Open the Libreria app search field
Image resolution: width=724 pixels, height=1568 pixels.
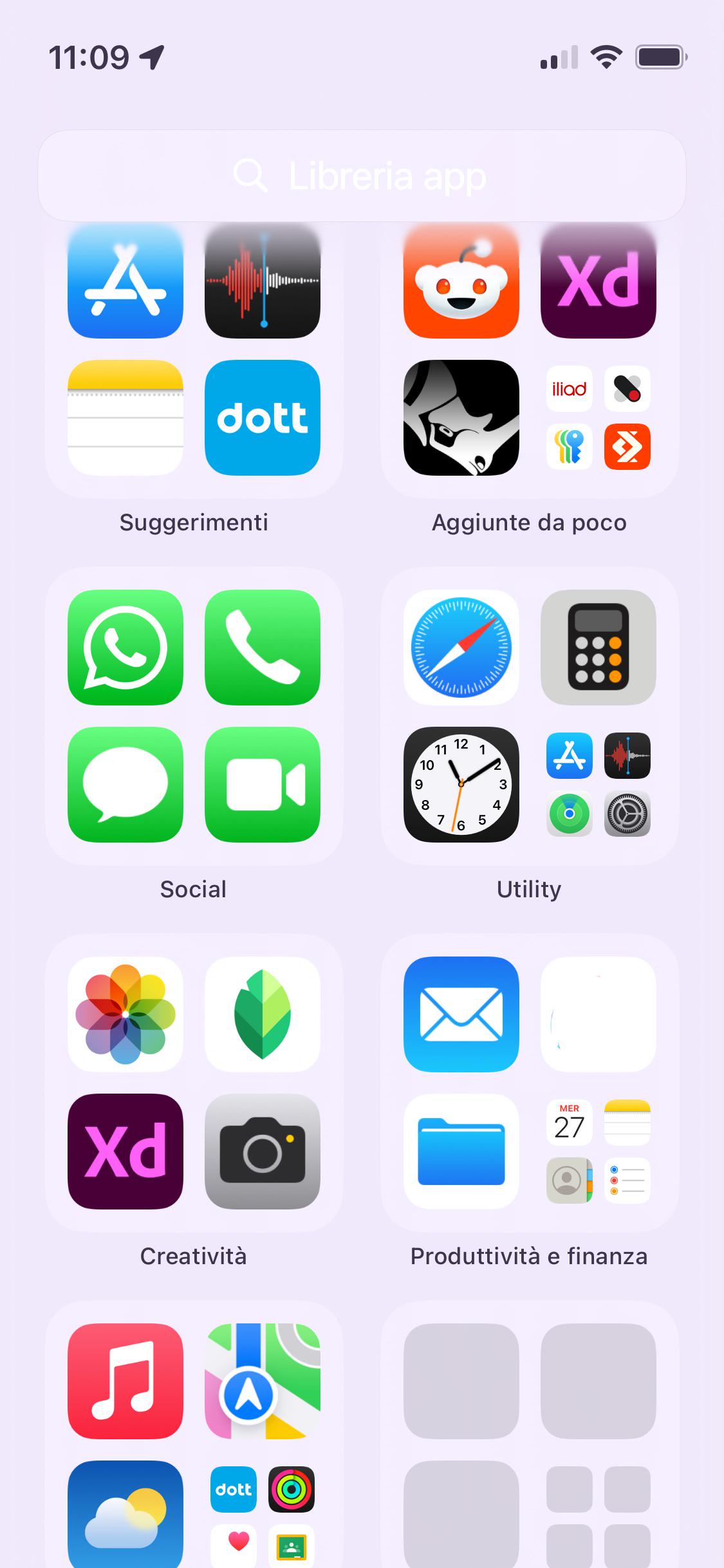click(x=362, y=176)
